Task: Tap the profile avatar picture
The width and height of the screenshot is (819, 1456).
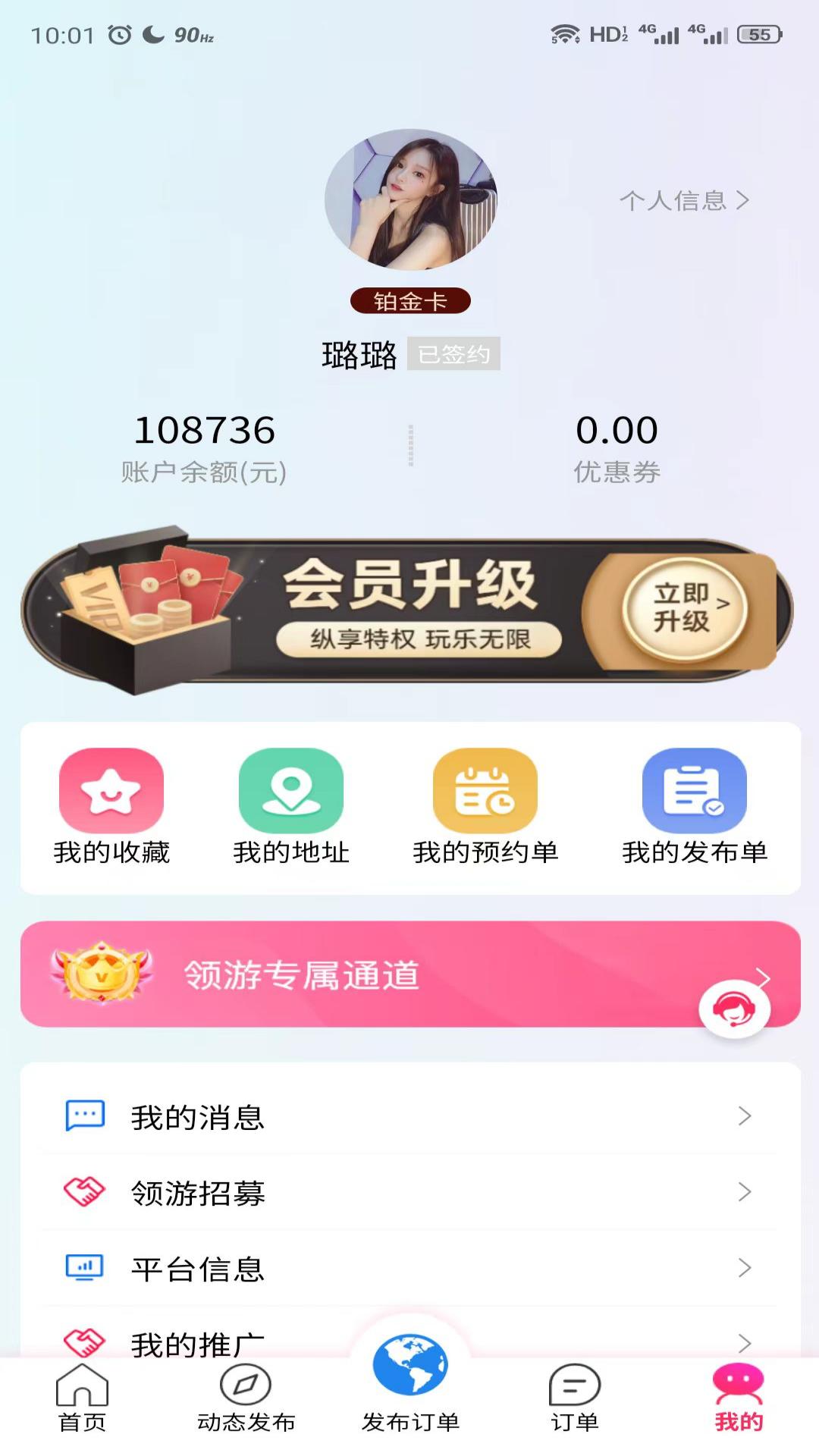Action: coord(410,199)
